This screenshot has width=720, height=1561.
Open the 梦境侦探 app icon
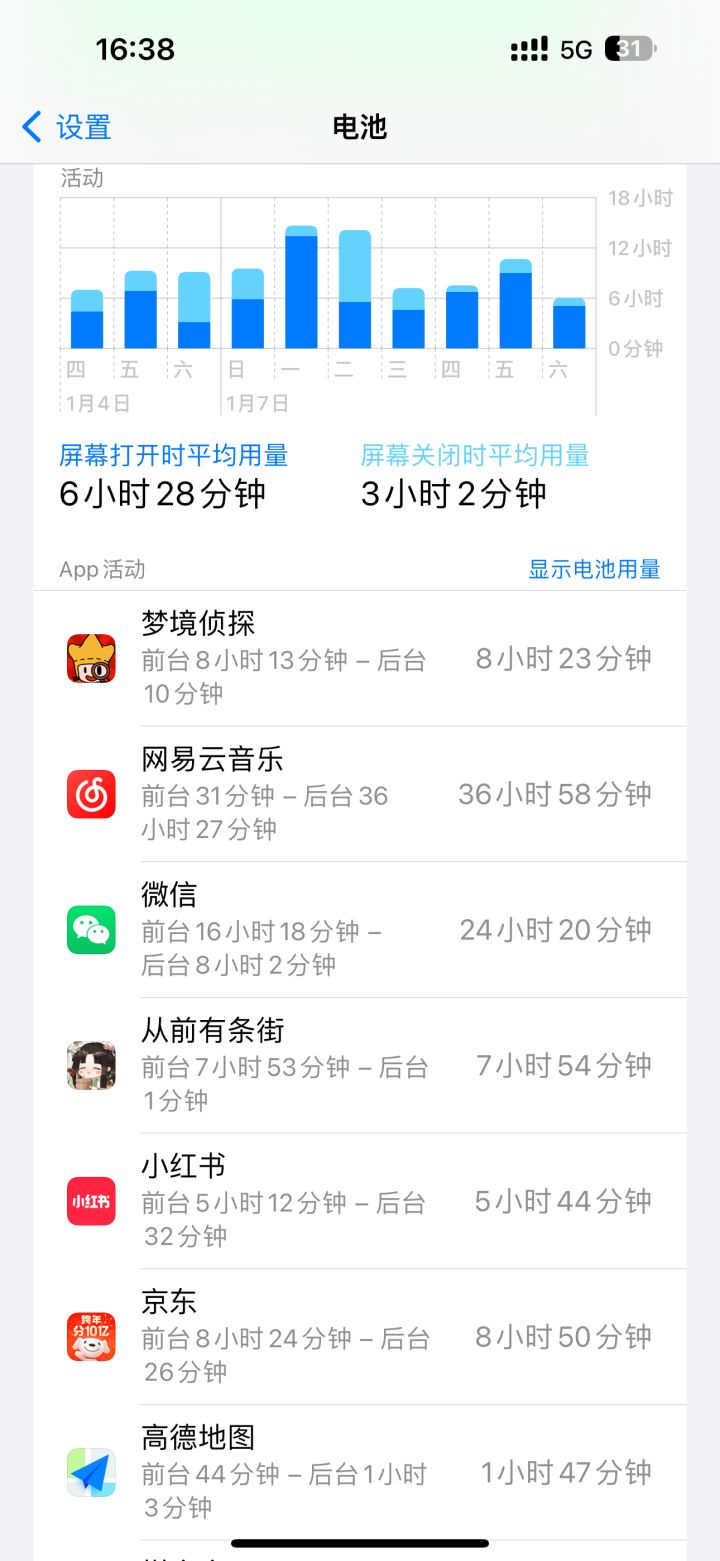(90, 657)
